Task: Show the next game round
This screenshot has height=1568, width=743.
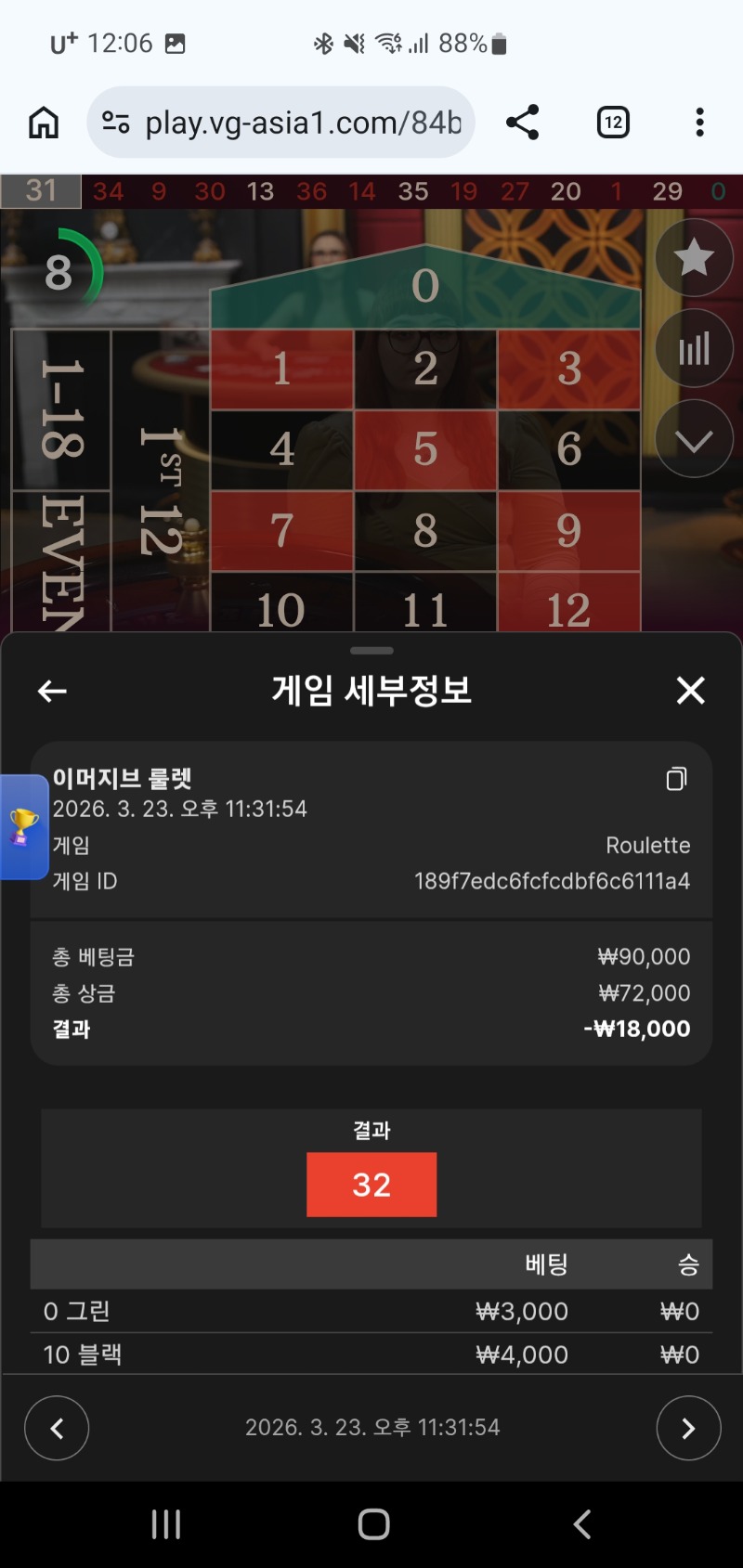Action: (688, 1428)
